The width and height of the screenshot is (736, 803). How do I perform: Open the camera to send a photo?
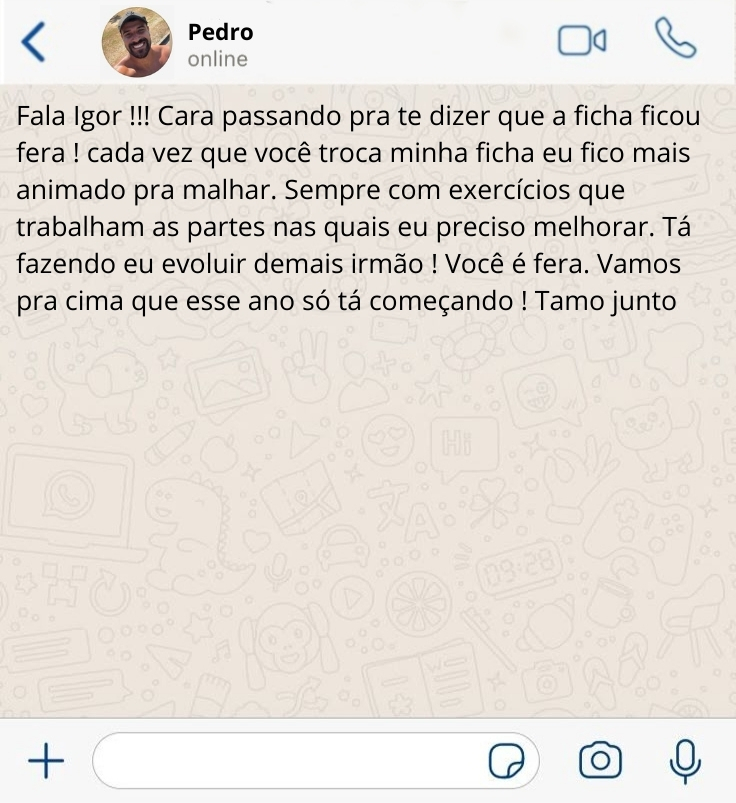(600, 761)
